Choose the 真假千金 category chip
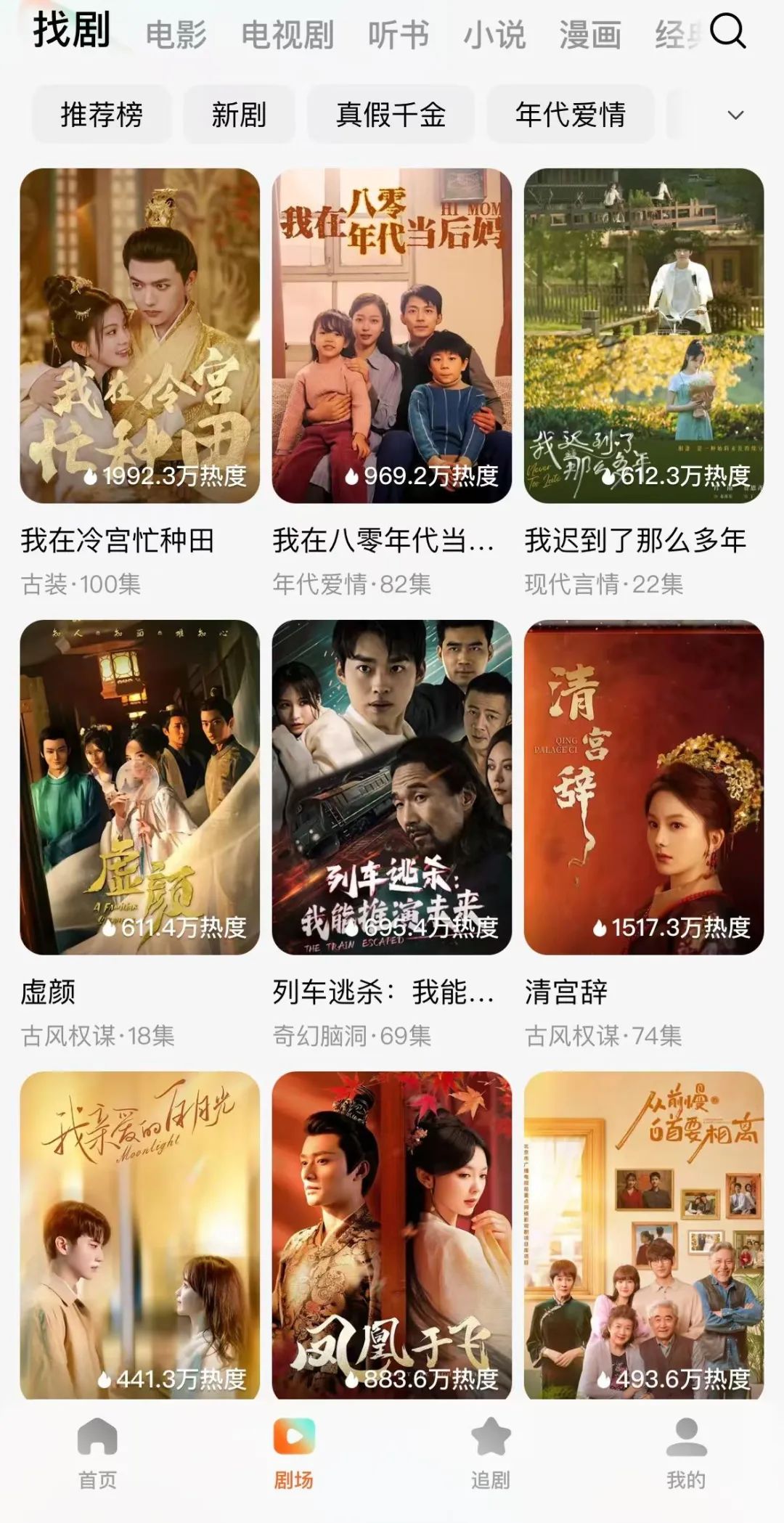The width and height of the screenshot is (784, 1523). click(391, 115)
